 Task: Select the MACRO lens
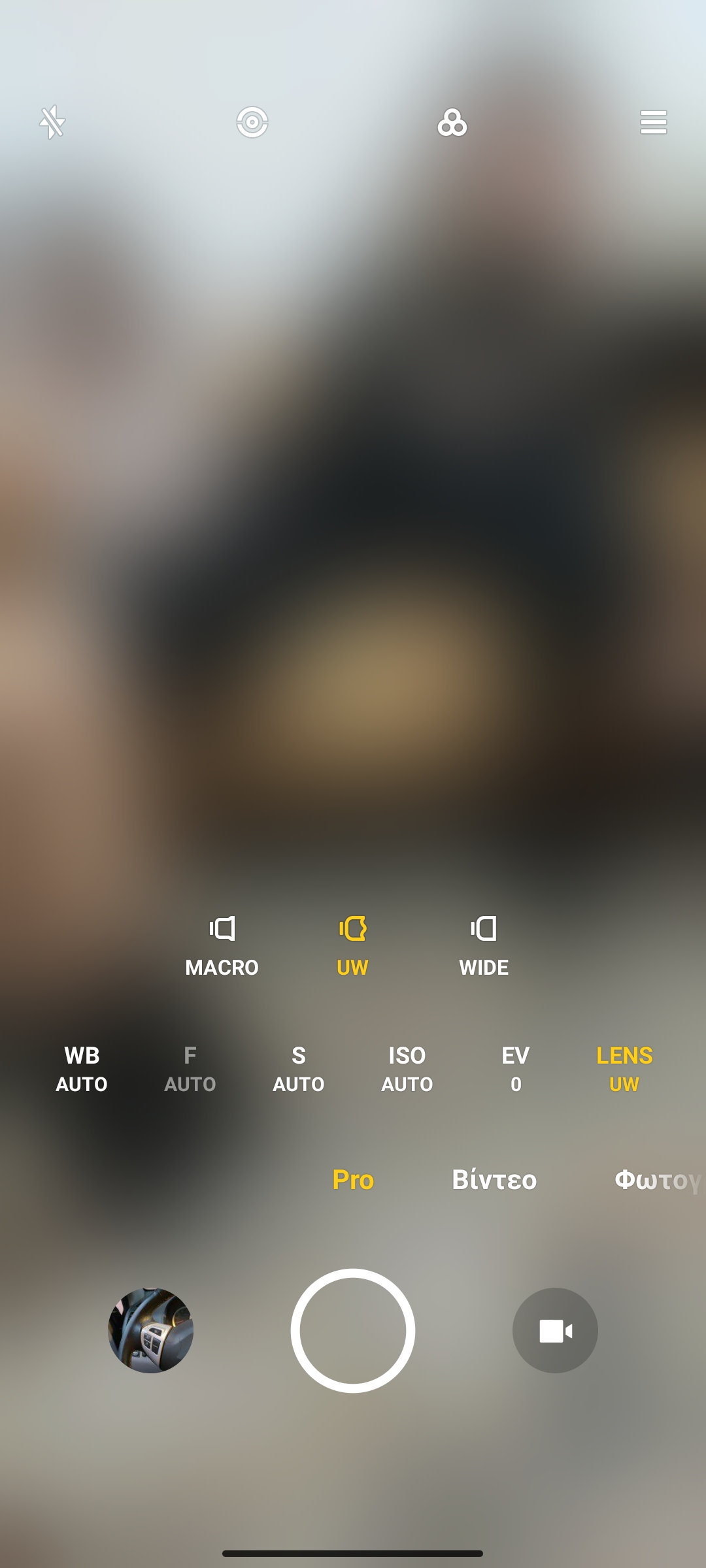click(x=222, y=945)
